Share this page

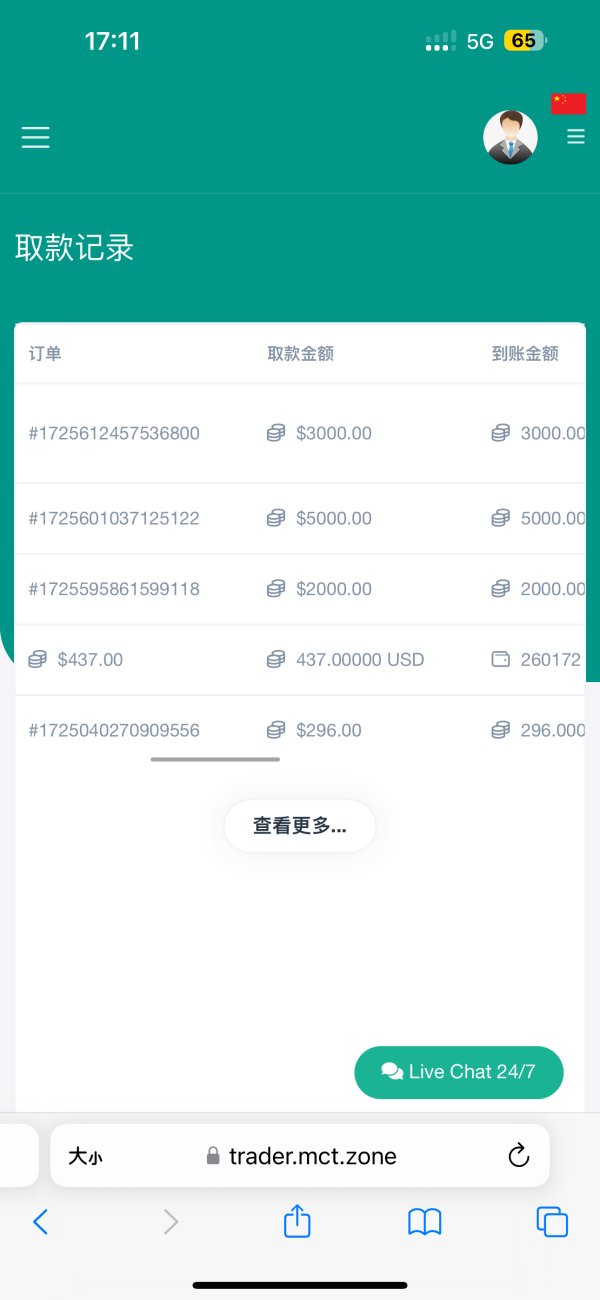click(297, 1221)
